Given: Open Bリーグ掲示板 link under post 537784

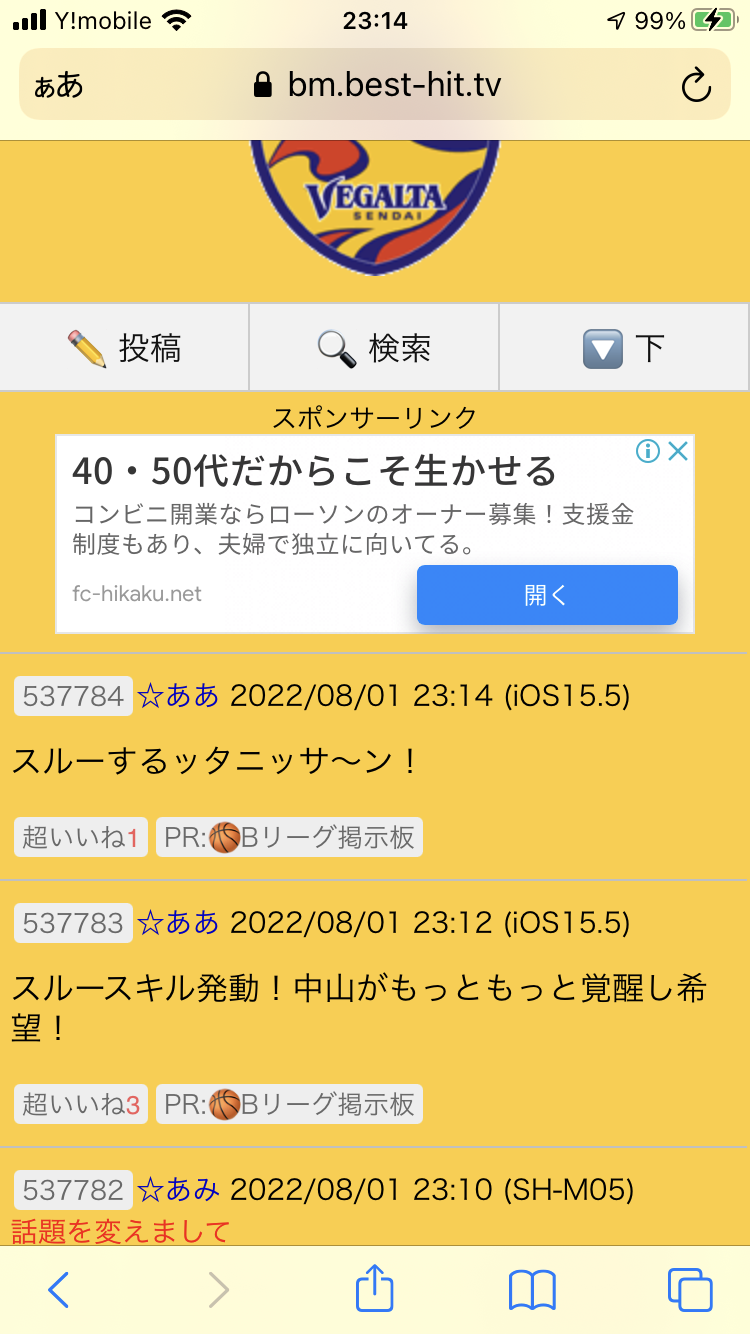Looking at the screenshot, I should tap(289, 837).
